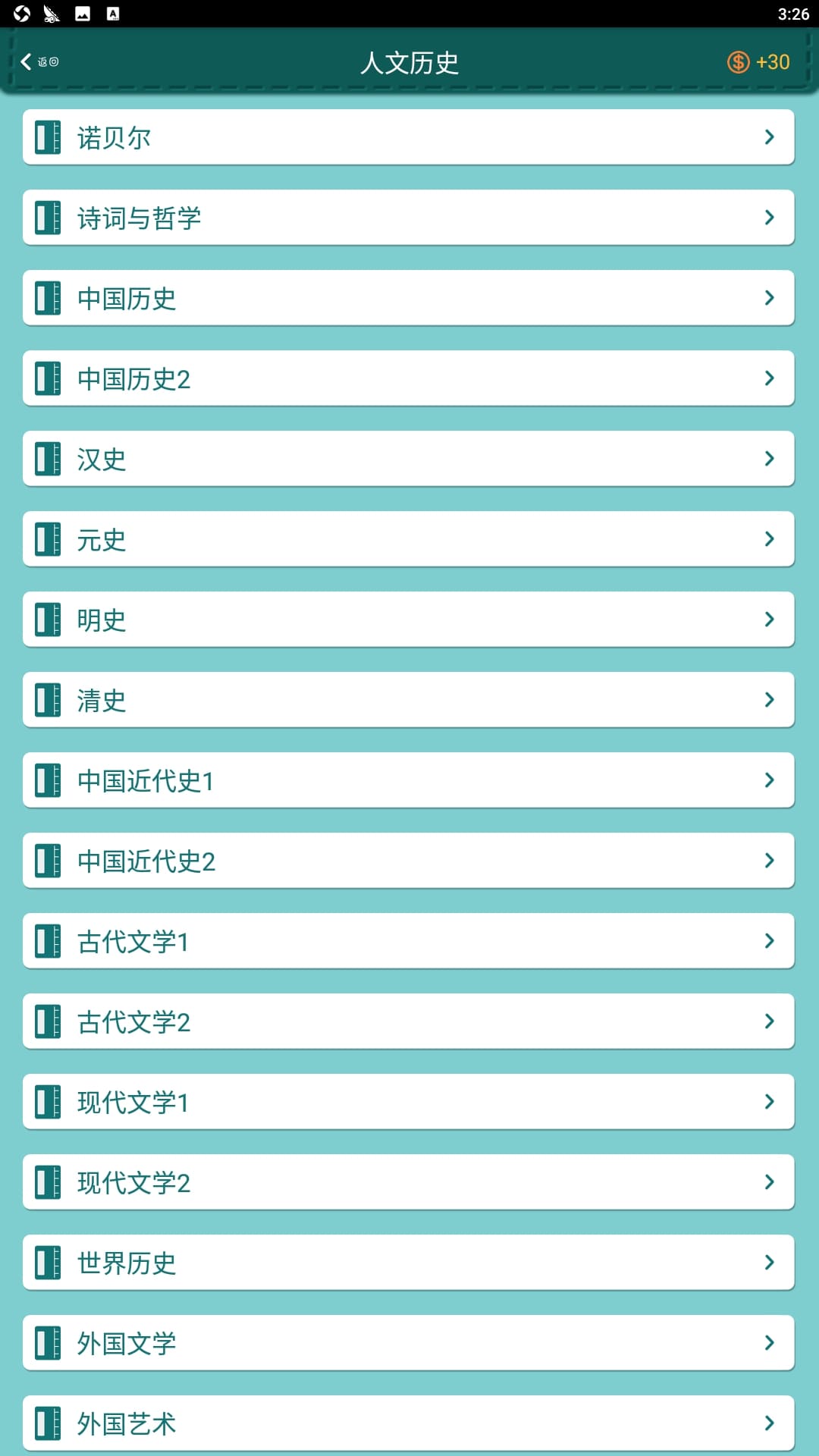
Task: Choose the 现代文学2 topic
Action: (408, 1182)
